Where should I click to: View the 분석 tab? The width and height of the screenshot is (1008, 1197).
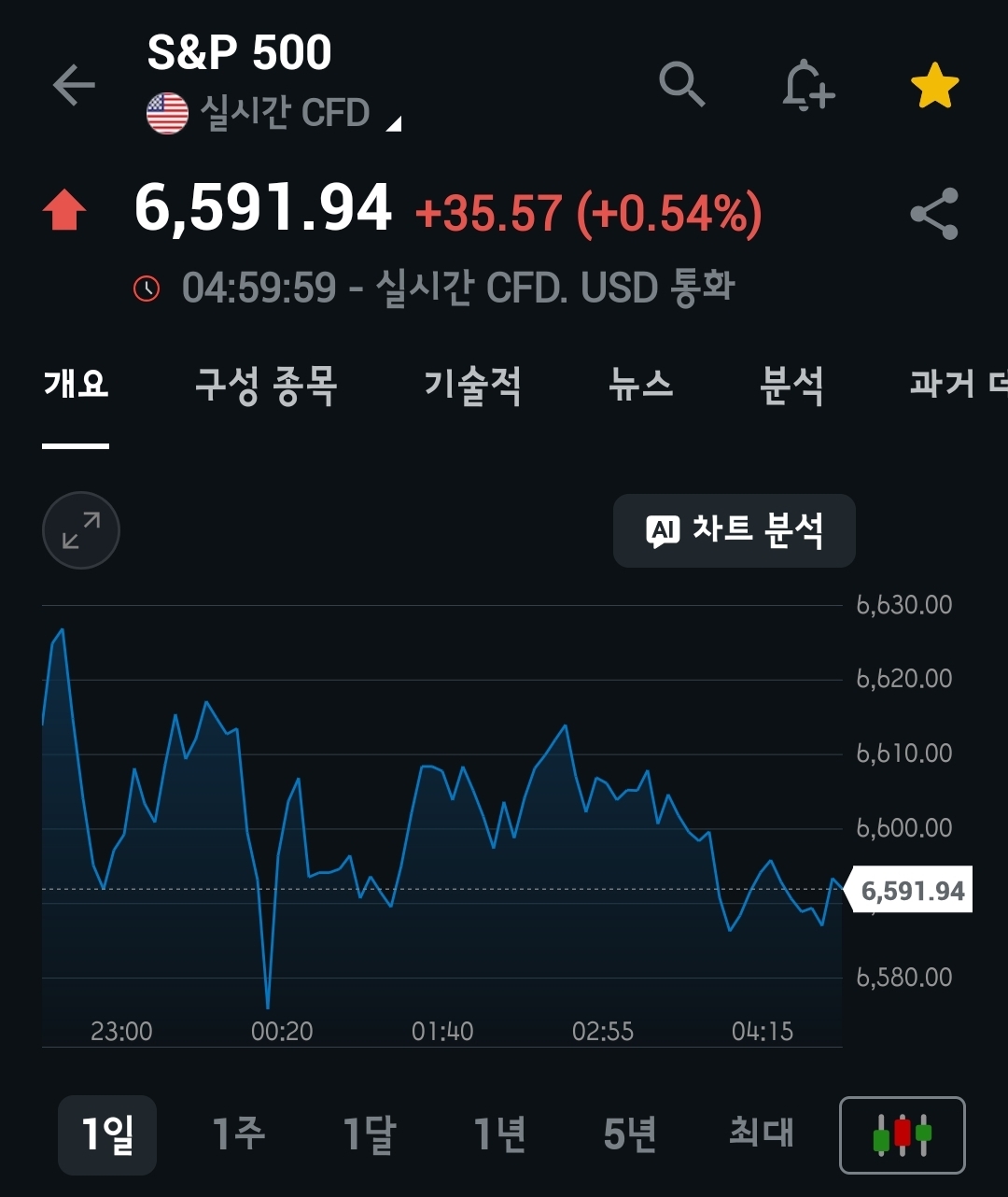pos(791,385)
